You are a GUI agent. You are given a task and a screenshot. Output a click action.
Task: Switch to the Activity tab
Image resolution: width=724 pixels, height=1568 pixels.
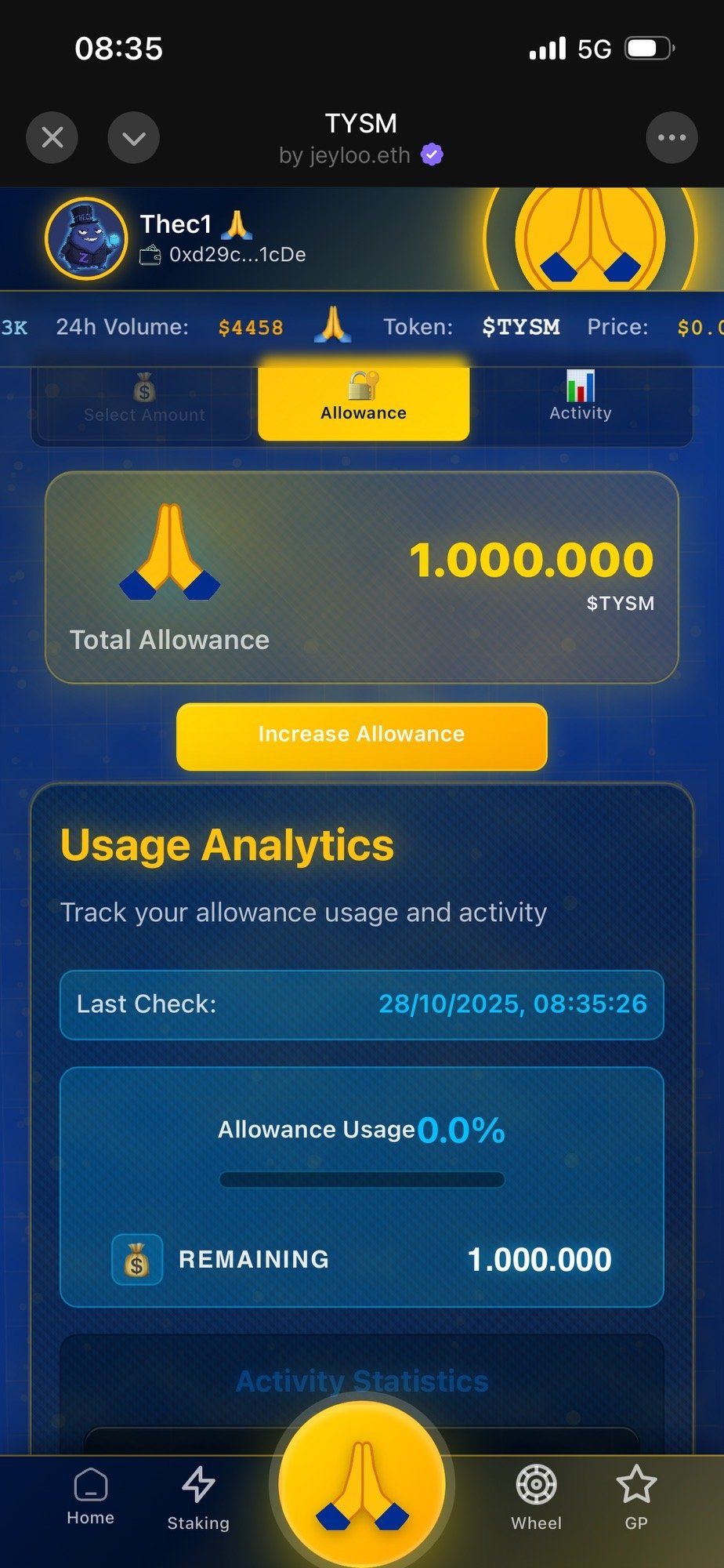pos(581,401)
